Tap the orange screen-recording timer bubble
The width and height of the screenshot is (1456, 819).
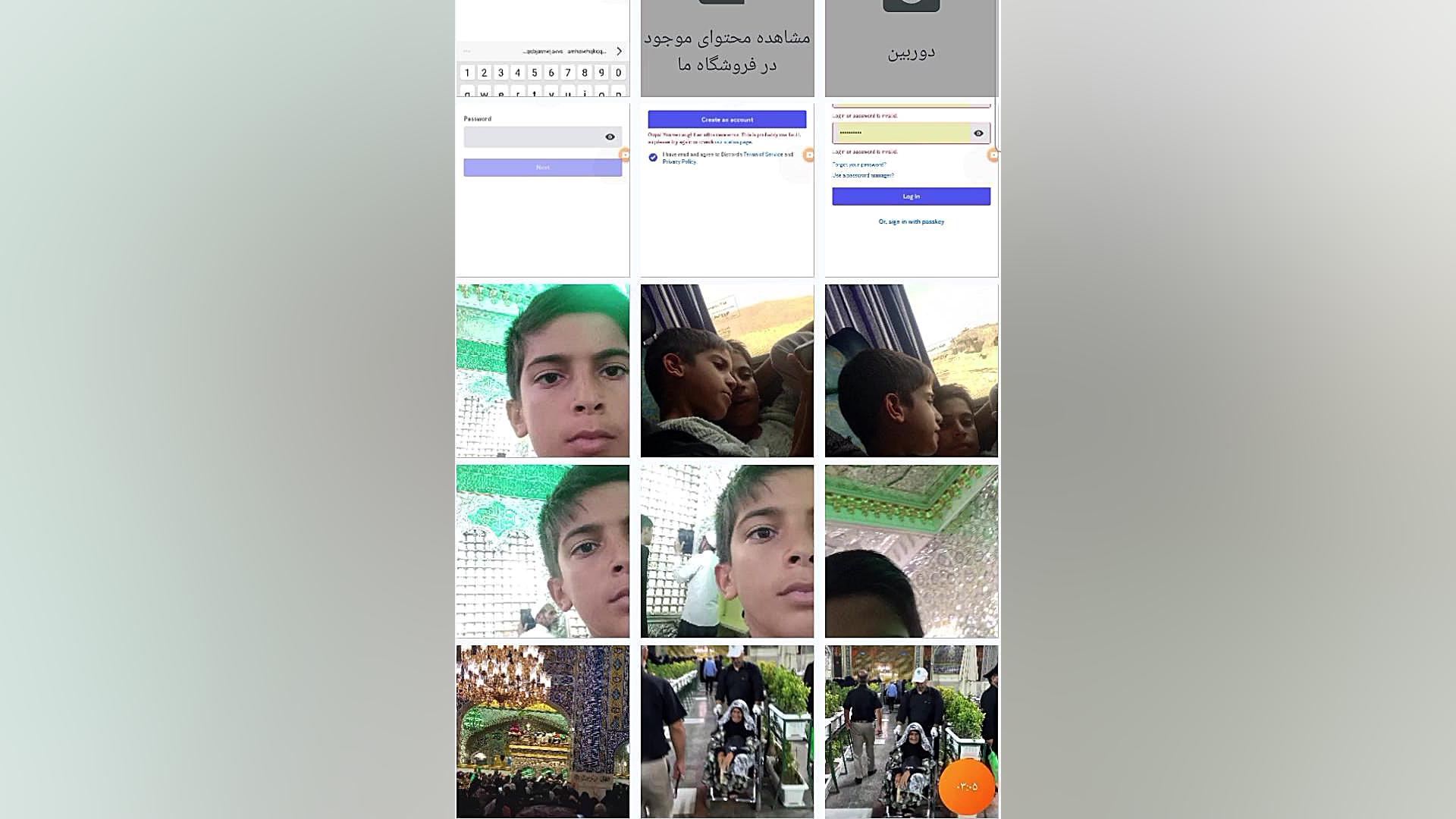point(966,786)
